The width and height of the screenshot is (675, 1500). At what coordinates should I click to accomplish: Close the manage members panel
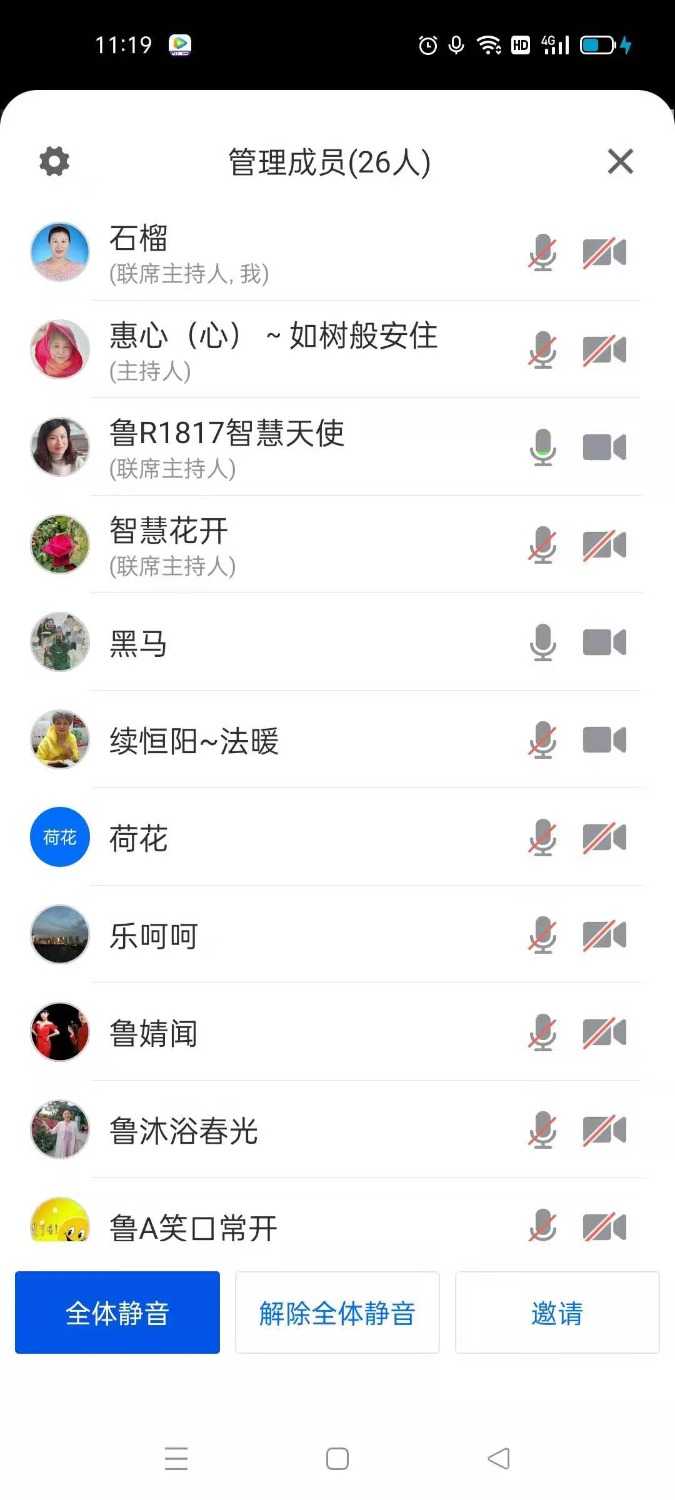coord(620,161)
